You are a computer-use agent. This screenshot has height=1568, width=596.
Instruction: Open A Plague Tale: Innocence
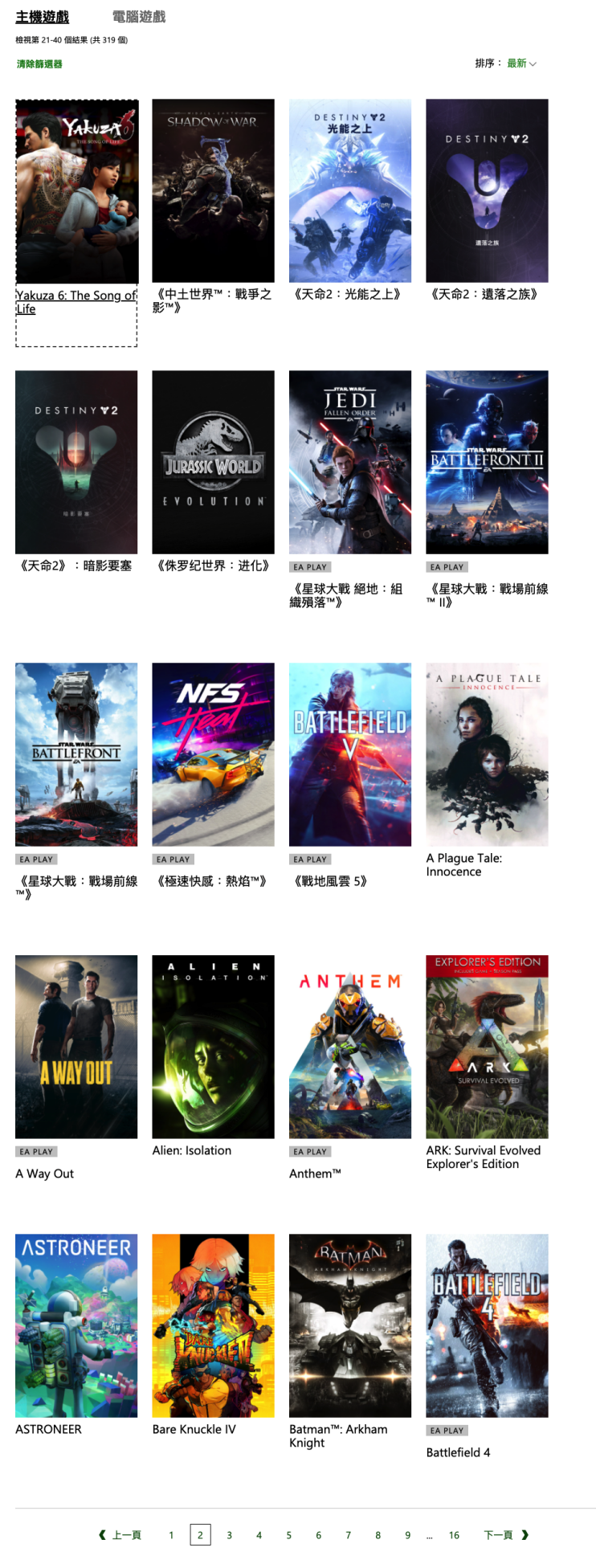487,754
